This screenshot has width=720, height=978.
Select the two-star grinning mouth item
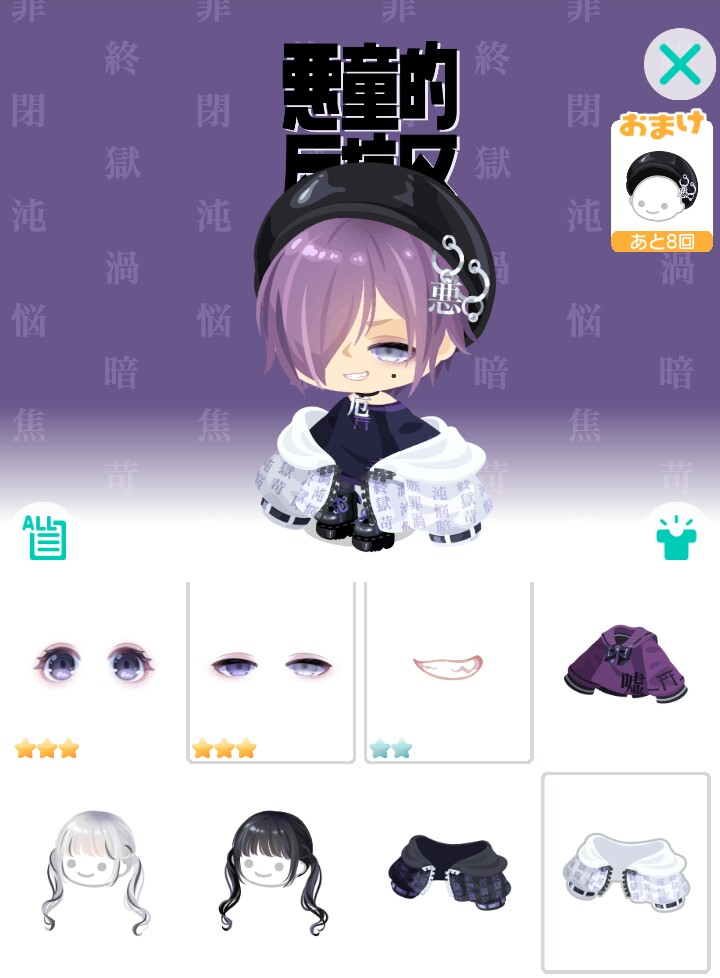pyautogui.click(x=448, y=670)
